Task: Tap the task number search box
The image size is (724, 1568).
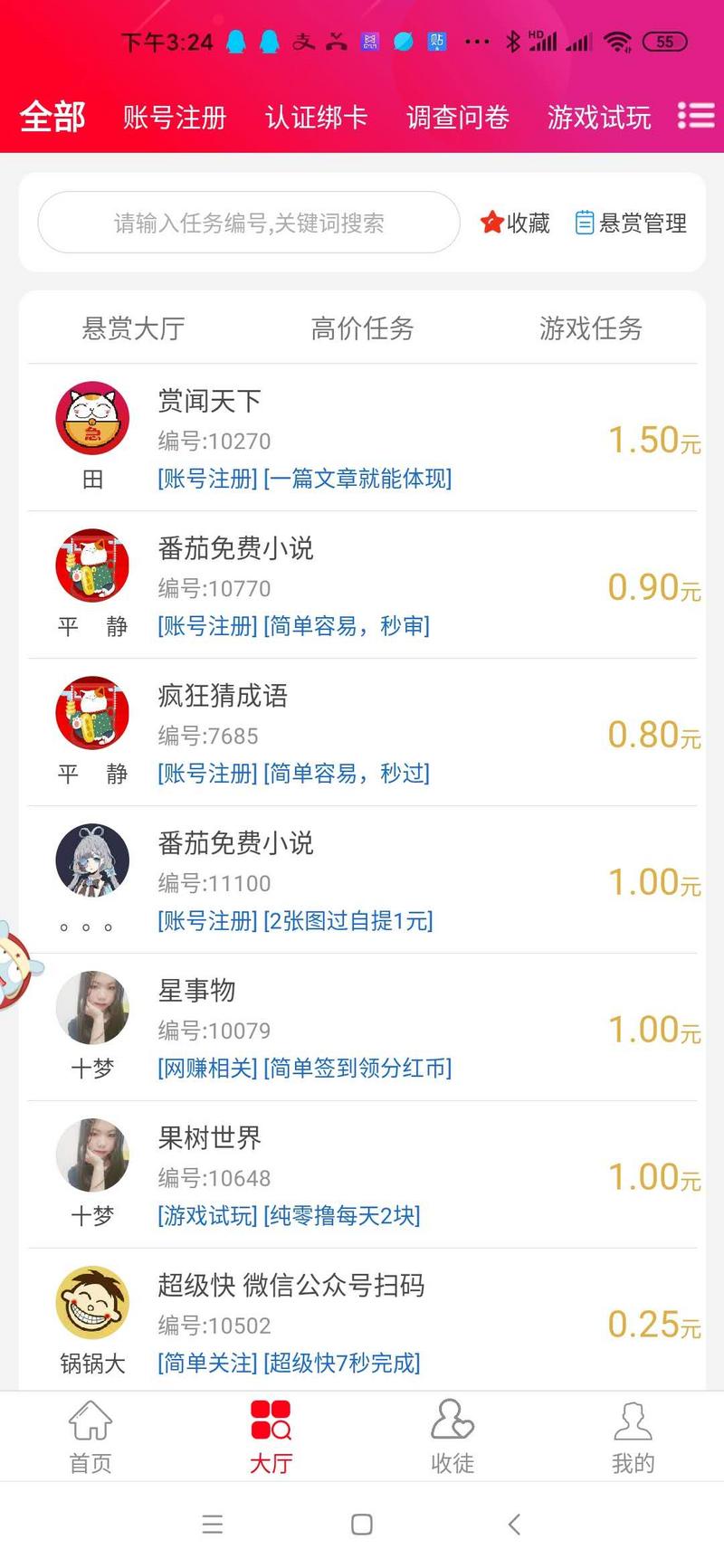Action: click(249, 223)
